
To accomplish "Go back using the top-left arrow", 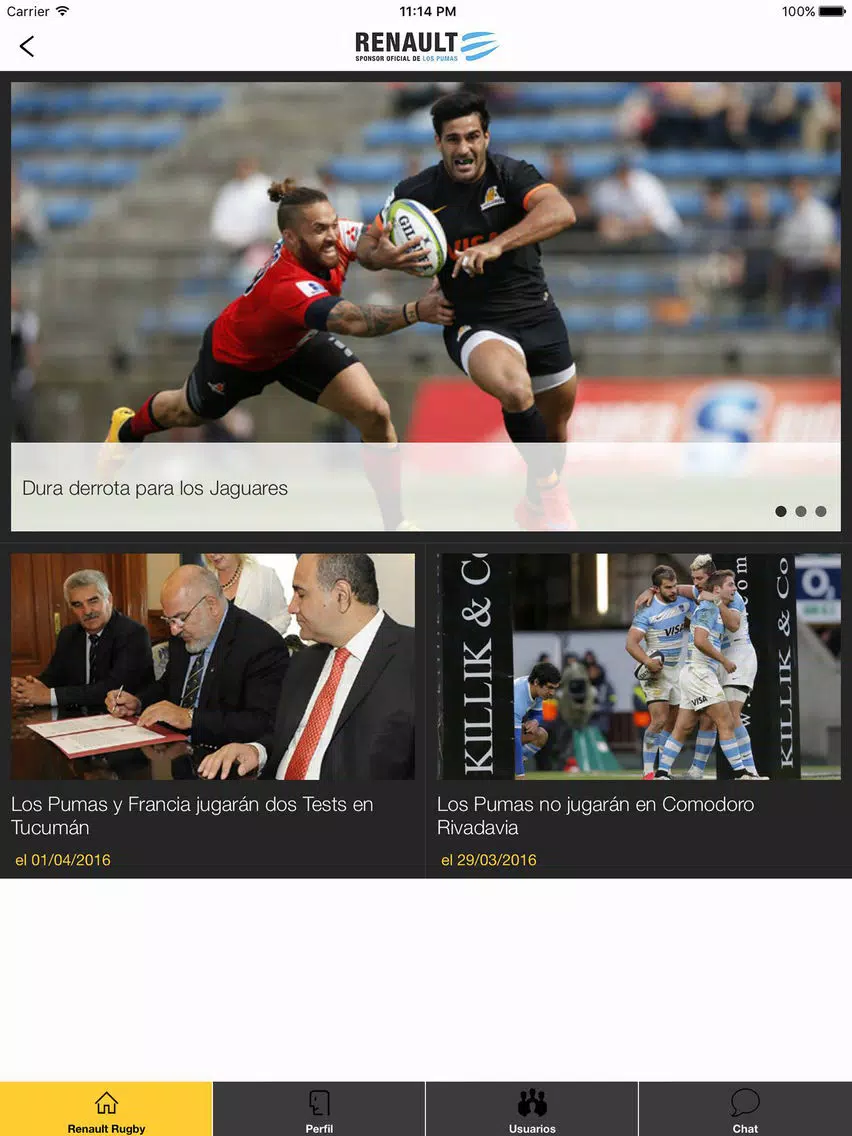I will tap(27, 46).
